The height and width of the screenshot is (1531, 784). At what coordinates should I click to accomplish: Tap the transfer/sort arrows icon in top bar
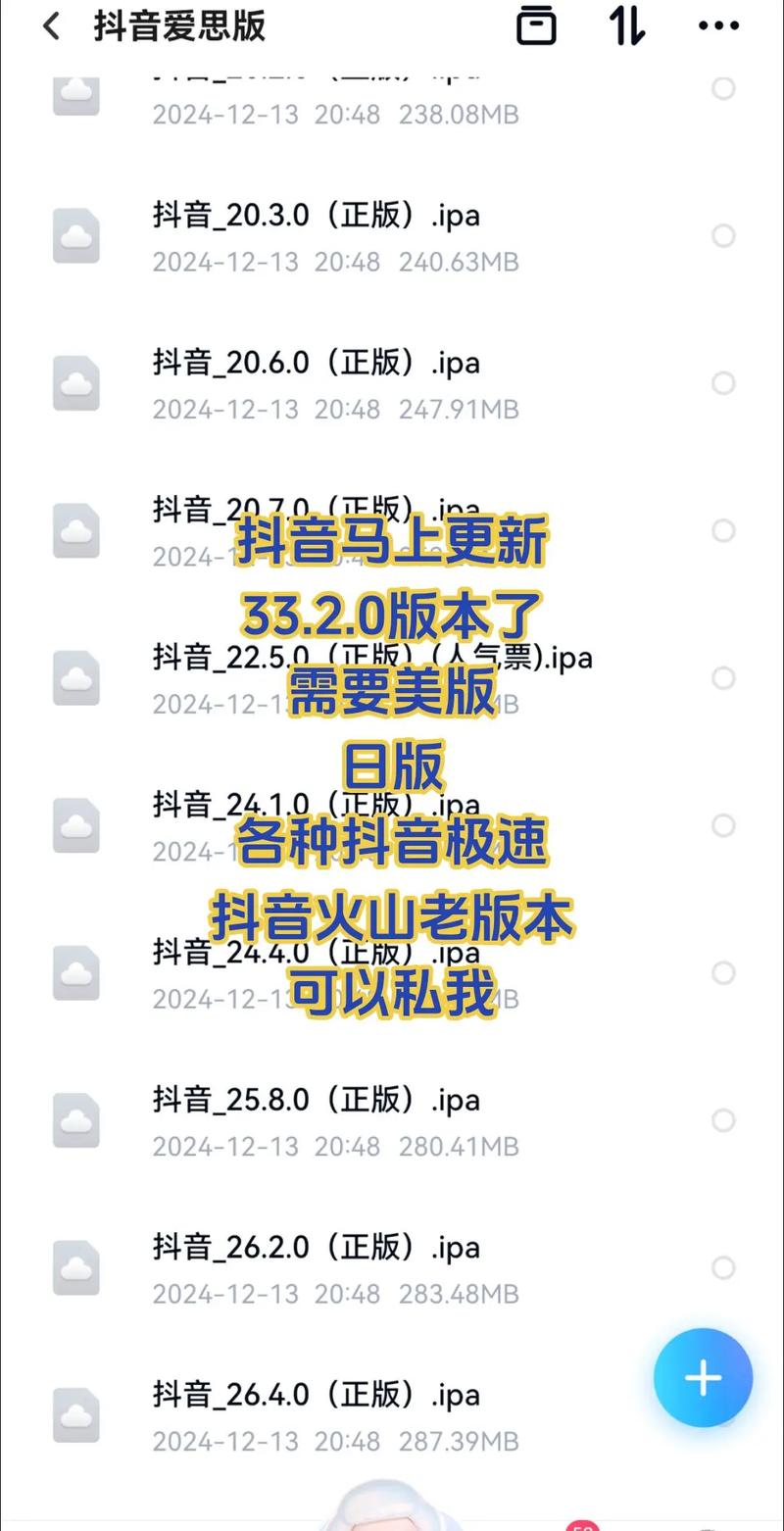[x=625, y=26]
